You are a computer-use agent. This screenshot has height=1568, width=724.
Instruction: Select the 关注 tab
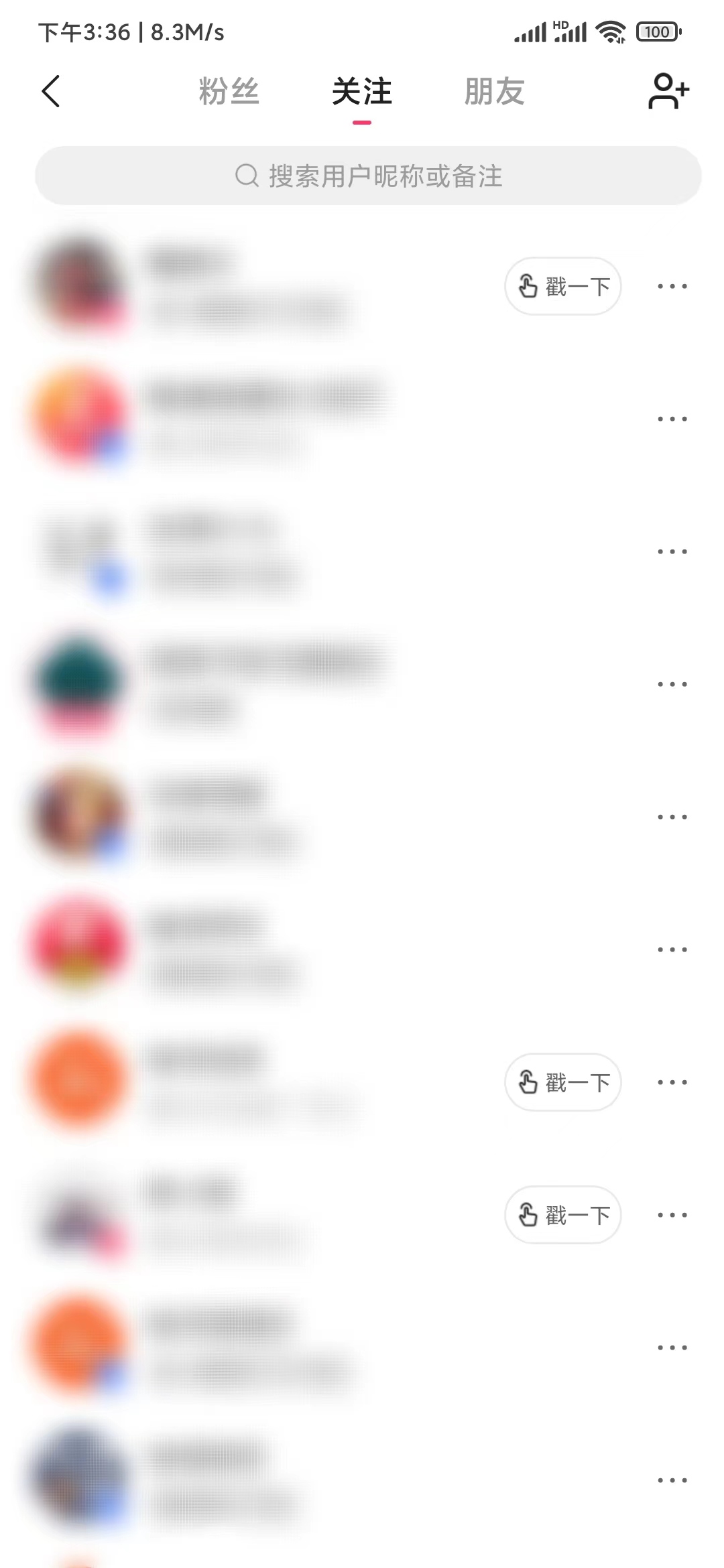point(362,92)
